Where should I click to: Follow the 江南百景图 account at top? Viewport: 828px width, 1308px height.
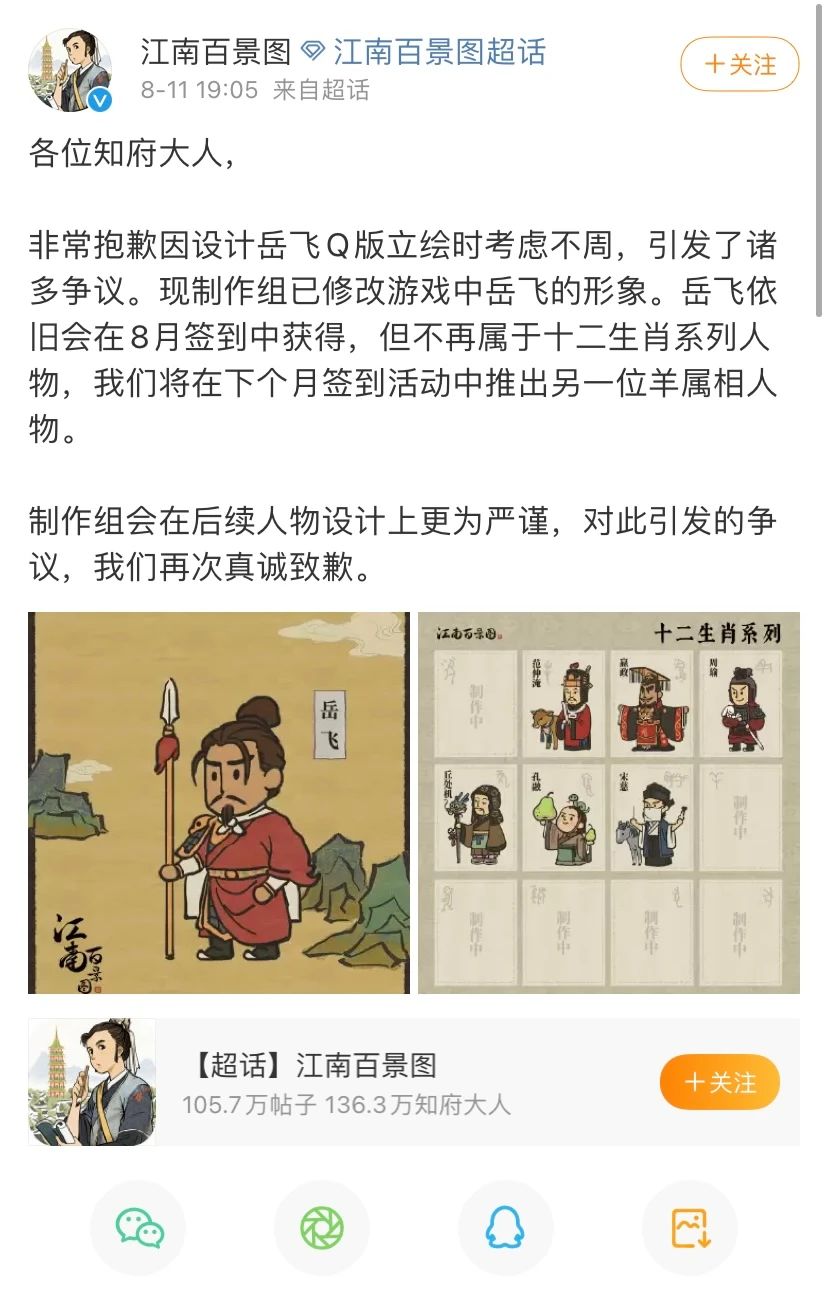click(x=740, y=65)
